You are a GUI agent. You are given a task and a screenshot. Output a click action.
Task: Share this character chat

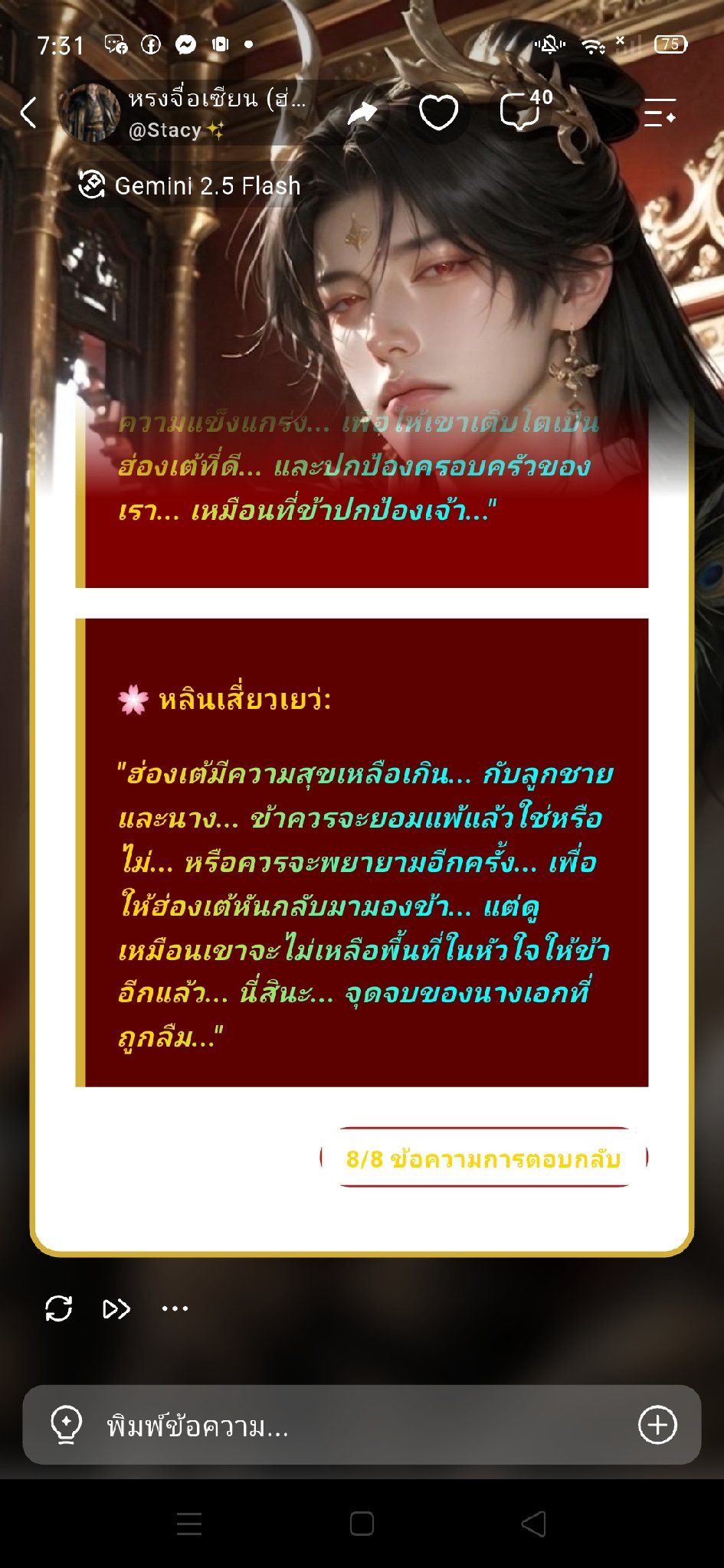click(x=362, y=113)
